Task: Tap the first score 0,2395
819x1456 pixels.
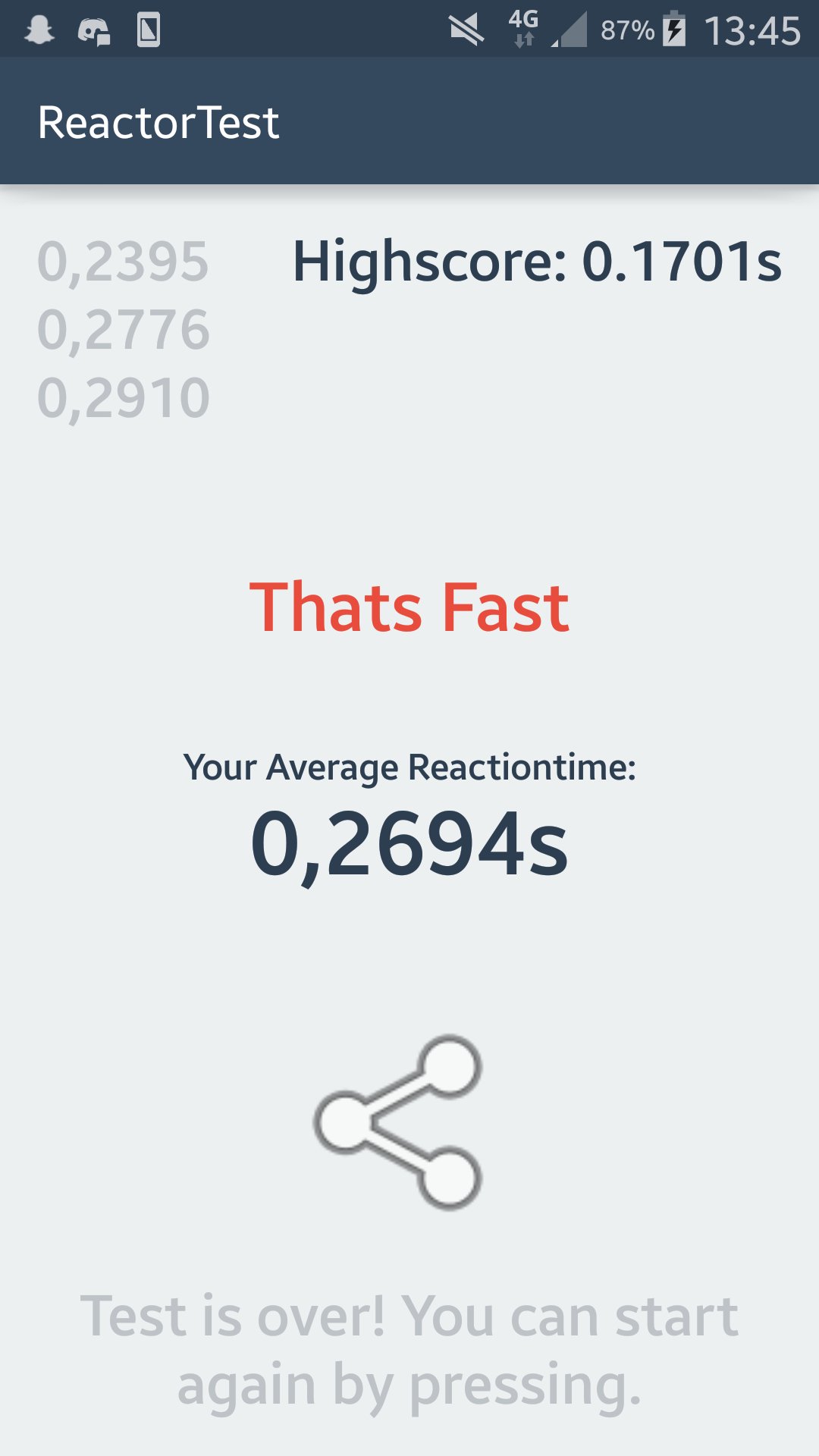Action: point(124,262)
